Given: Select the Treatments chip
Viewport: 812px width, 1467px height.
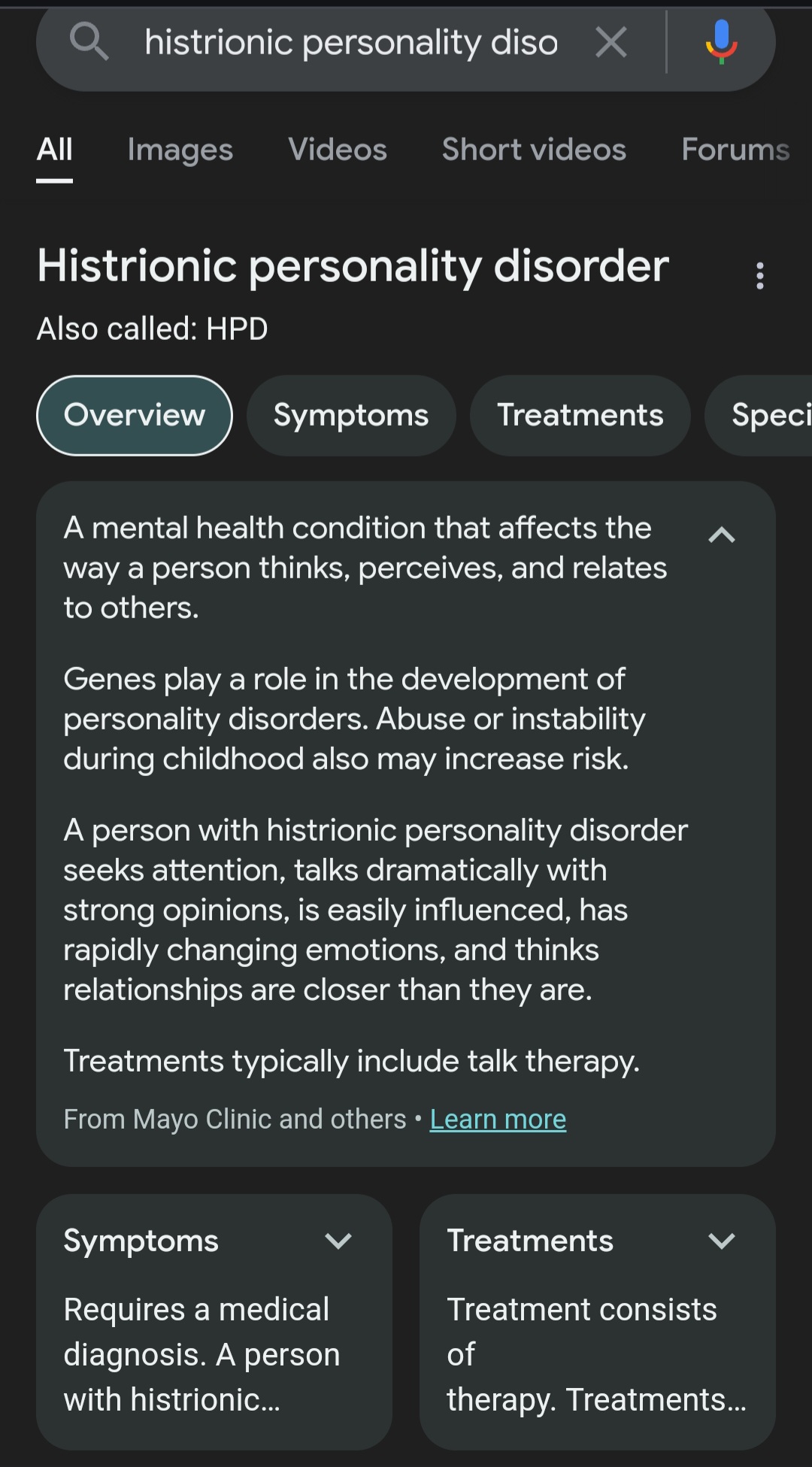Looking at the screenshot, I should pos(580,415).
